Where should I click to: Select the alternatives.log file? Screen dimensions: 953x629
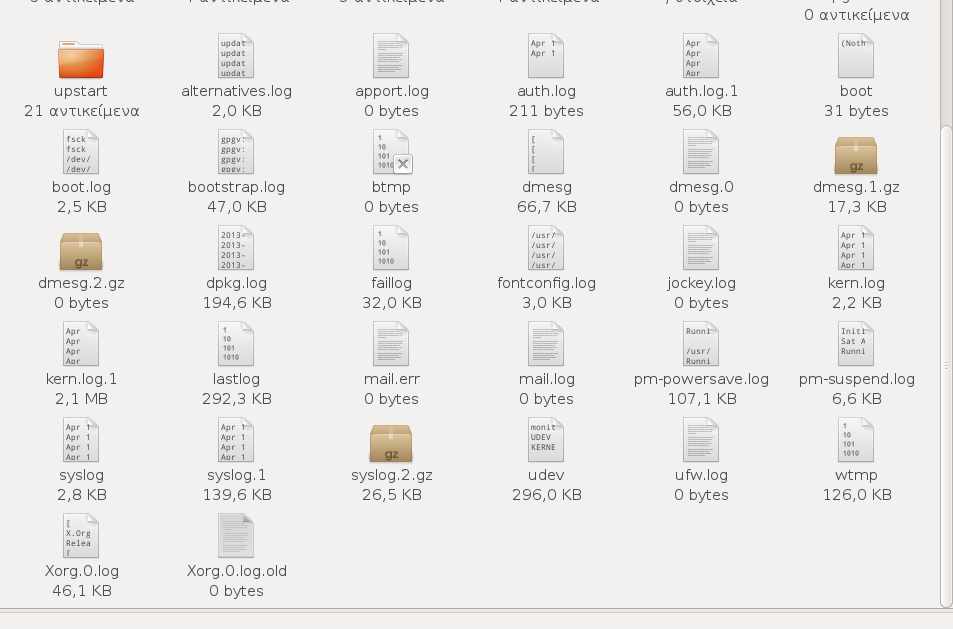pyautogui.click(x=237, y=57)
